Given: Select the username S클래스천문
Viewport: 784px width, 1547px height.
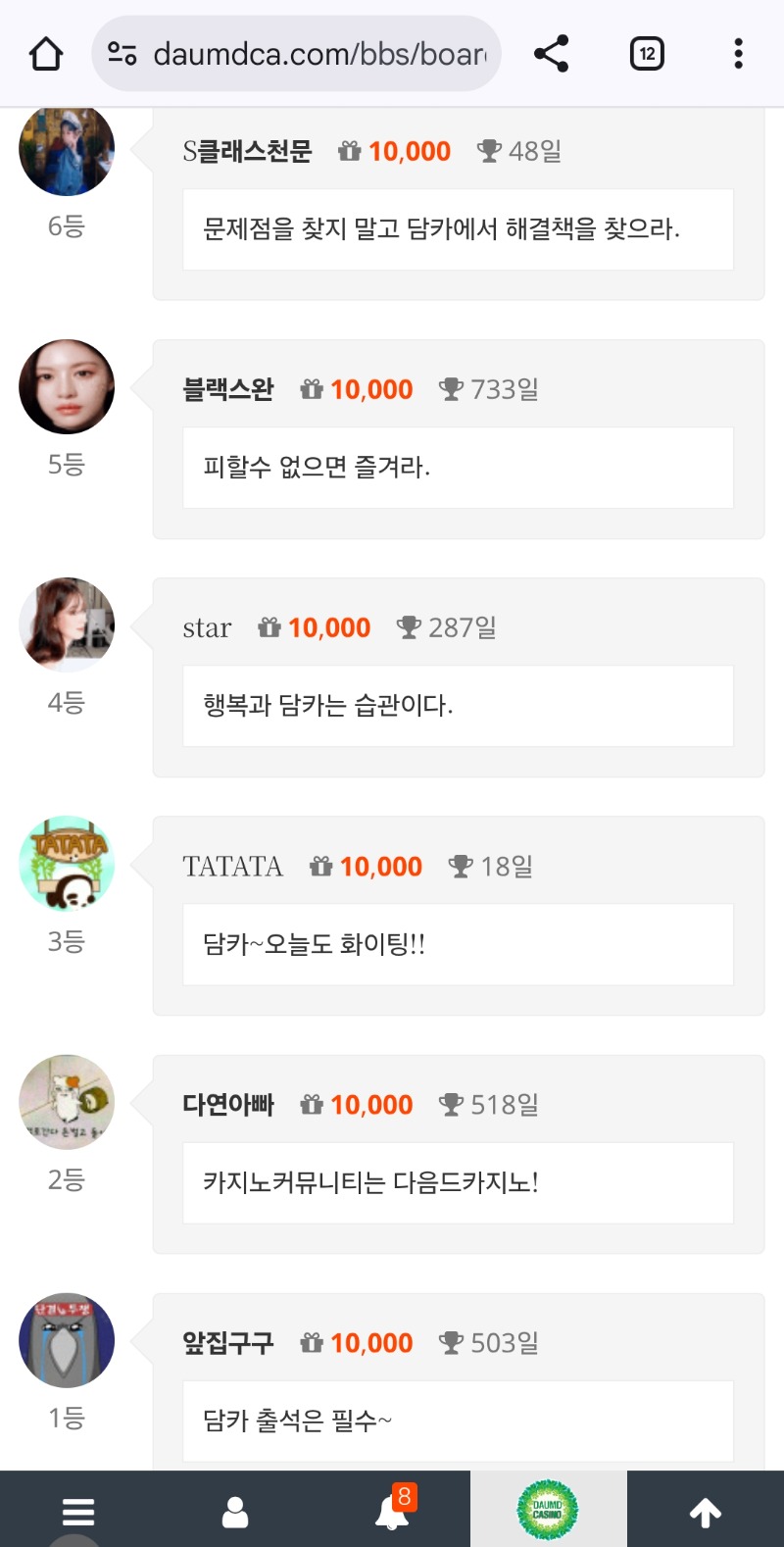Looking at the screenshot, I should (x=247, y=151).
